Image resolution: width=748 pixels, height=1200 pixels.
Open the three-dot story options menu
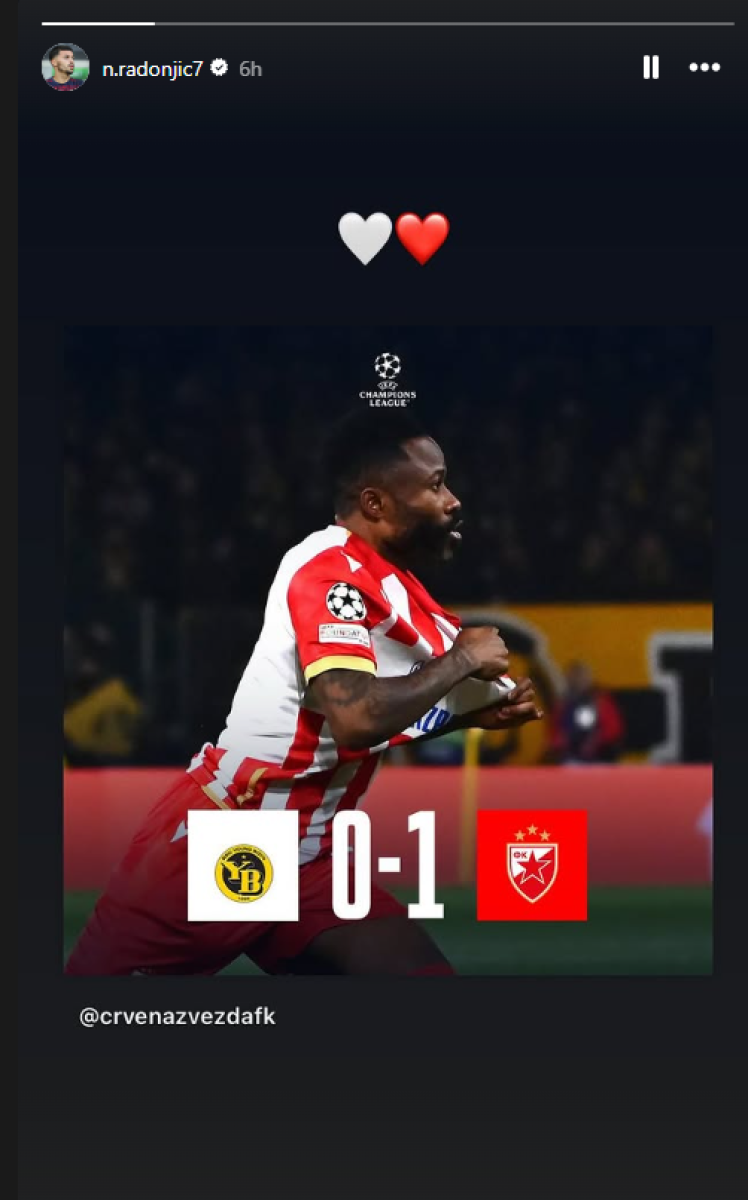pyautogui.click(x=704, y=67)
